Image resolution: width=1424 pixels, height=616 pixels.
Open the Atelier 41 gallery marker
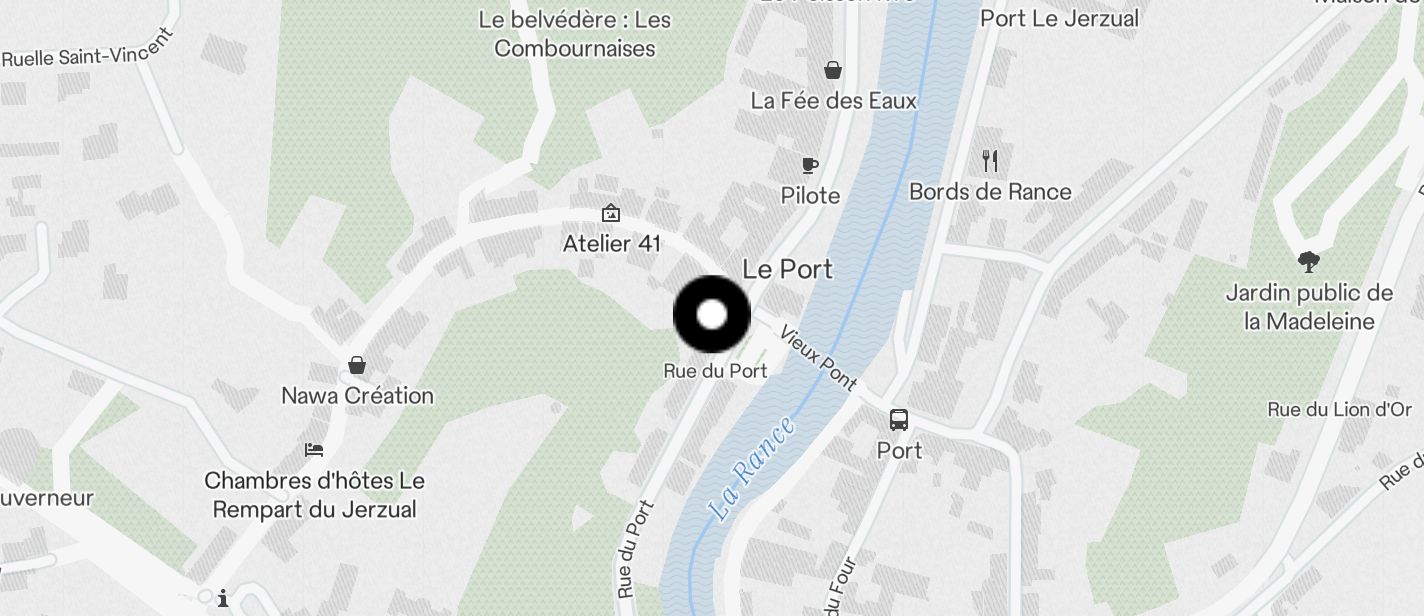(610, 213)
